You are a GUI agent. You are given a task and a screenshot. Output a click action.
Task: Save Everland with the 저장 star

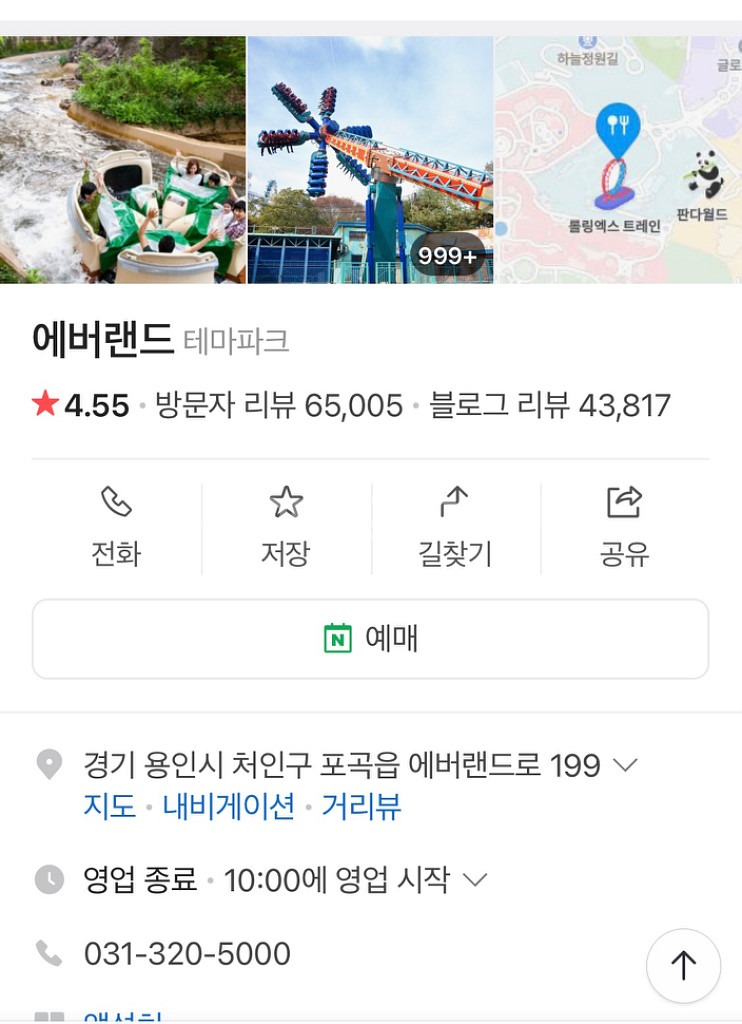(x=286, y=527)
